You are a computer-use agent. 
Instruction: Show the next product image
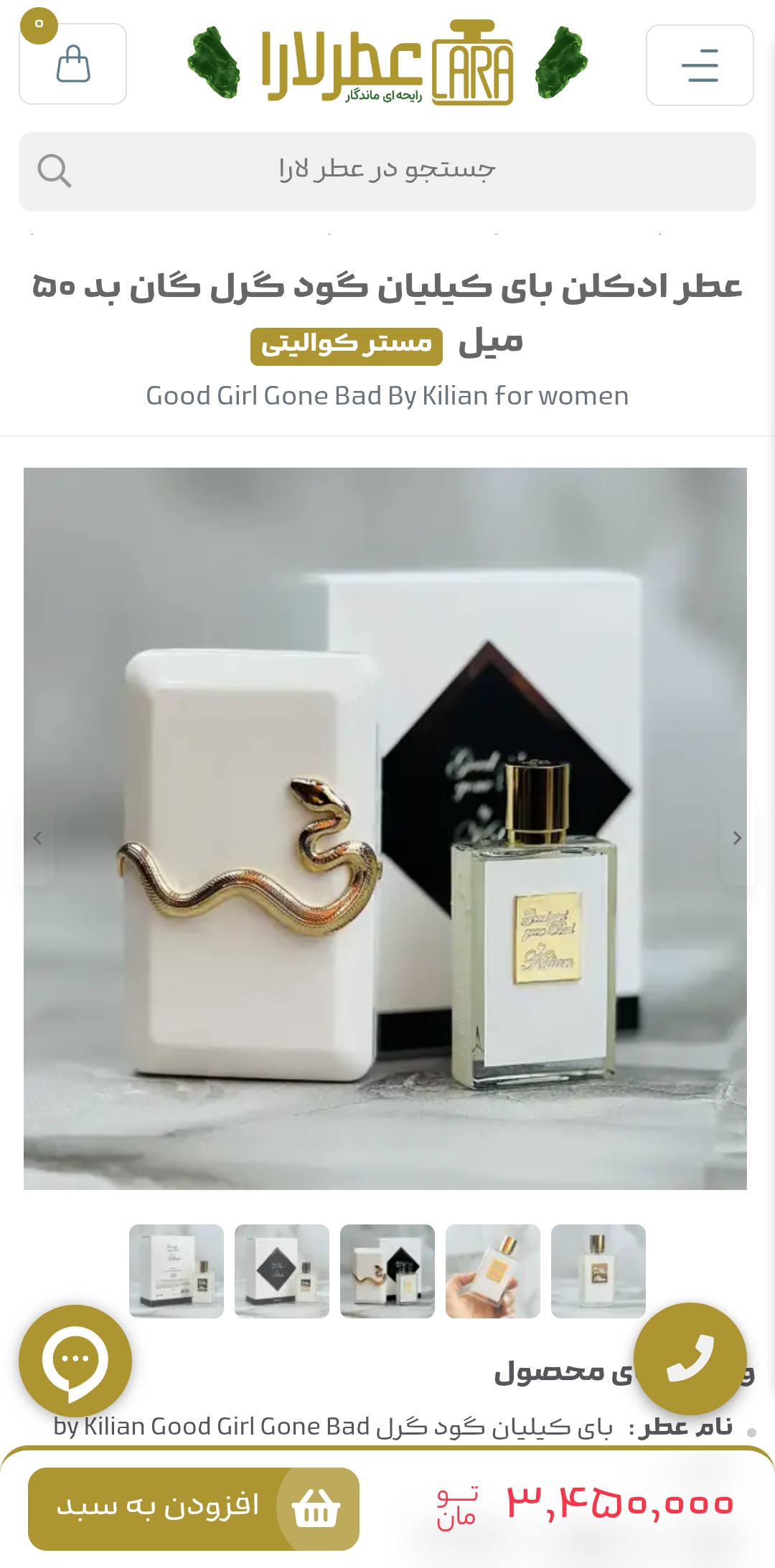click(737, 838)
